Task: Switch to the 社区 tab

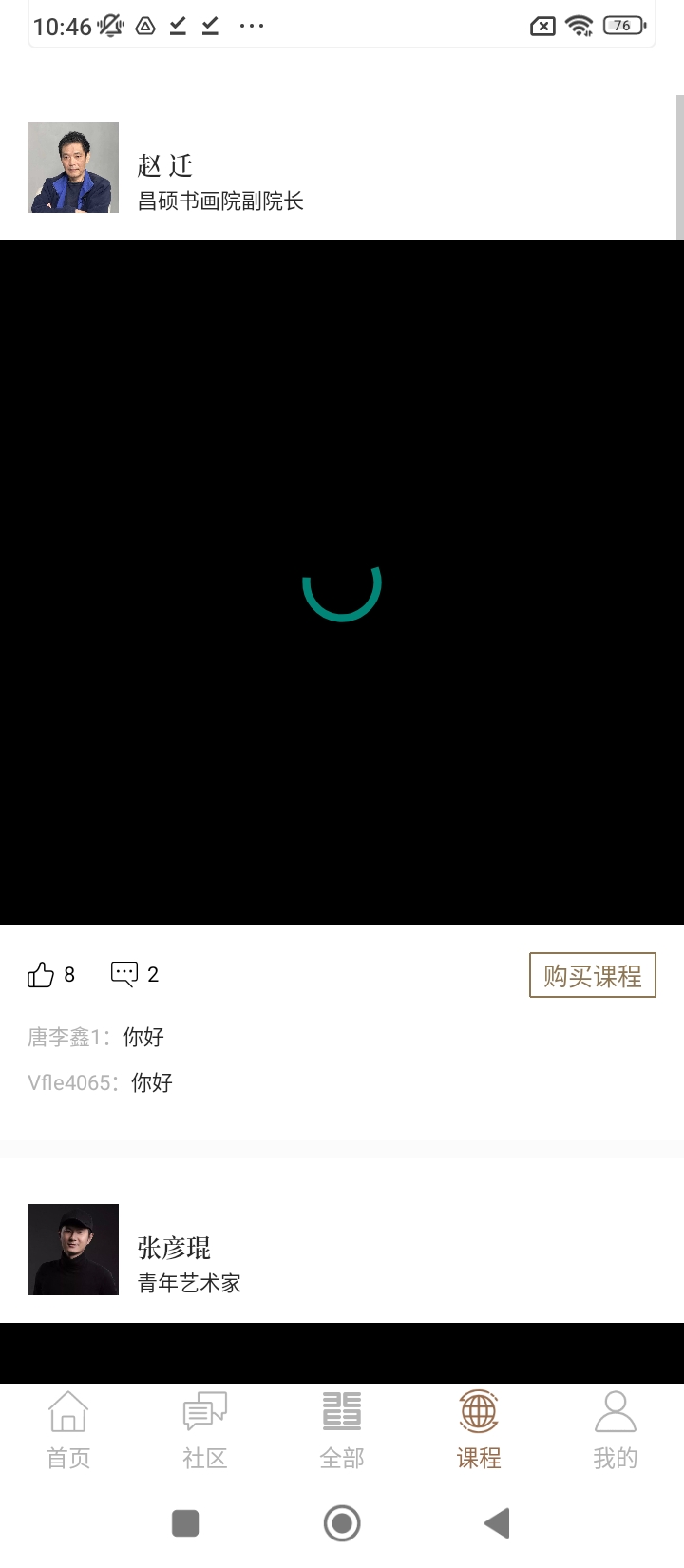Action: tap(205, 1430)
